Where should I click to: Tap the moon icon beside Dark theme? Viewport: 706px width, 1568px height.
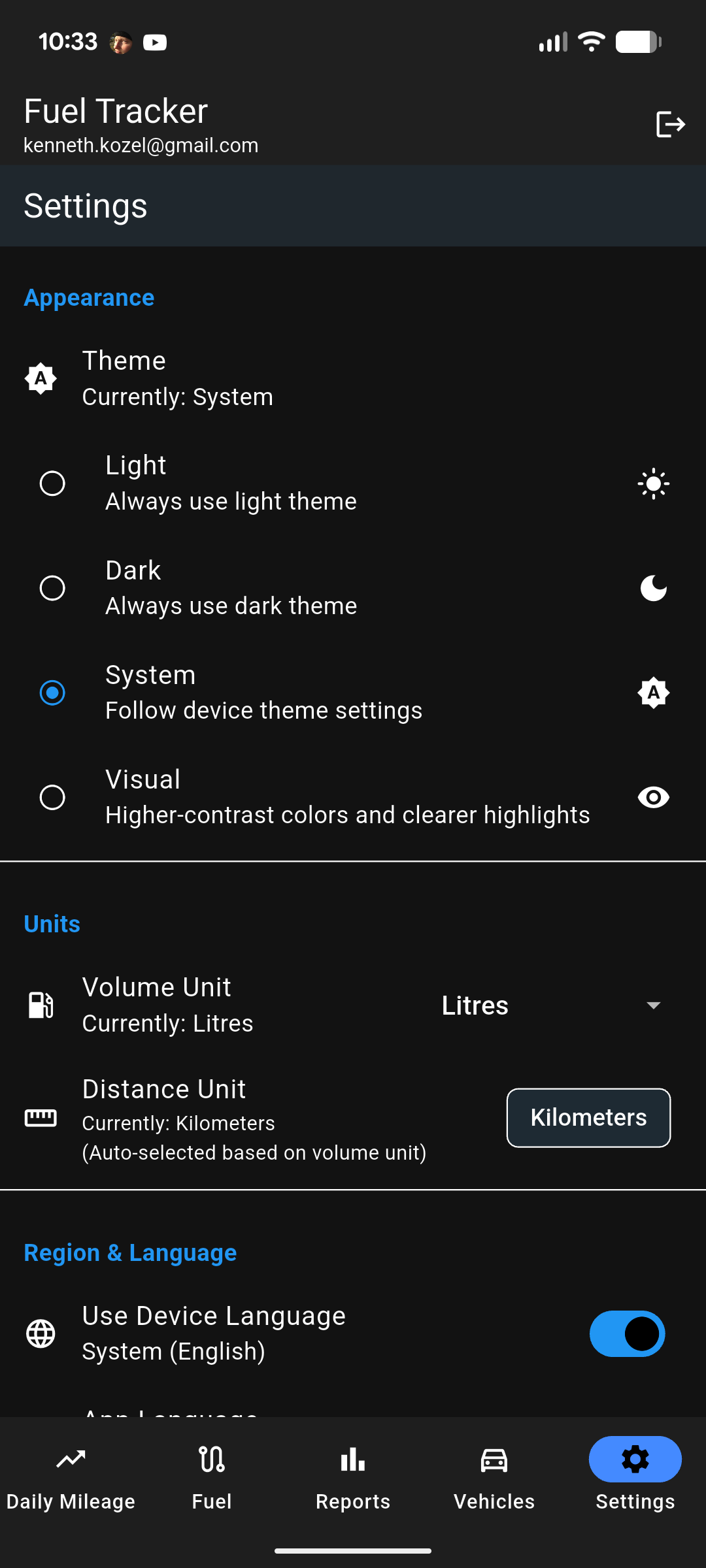(653, 587)
